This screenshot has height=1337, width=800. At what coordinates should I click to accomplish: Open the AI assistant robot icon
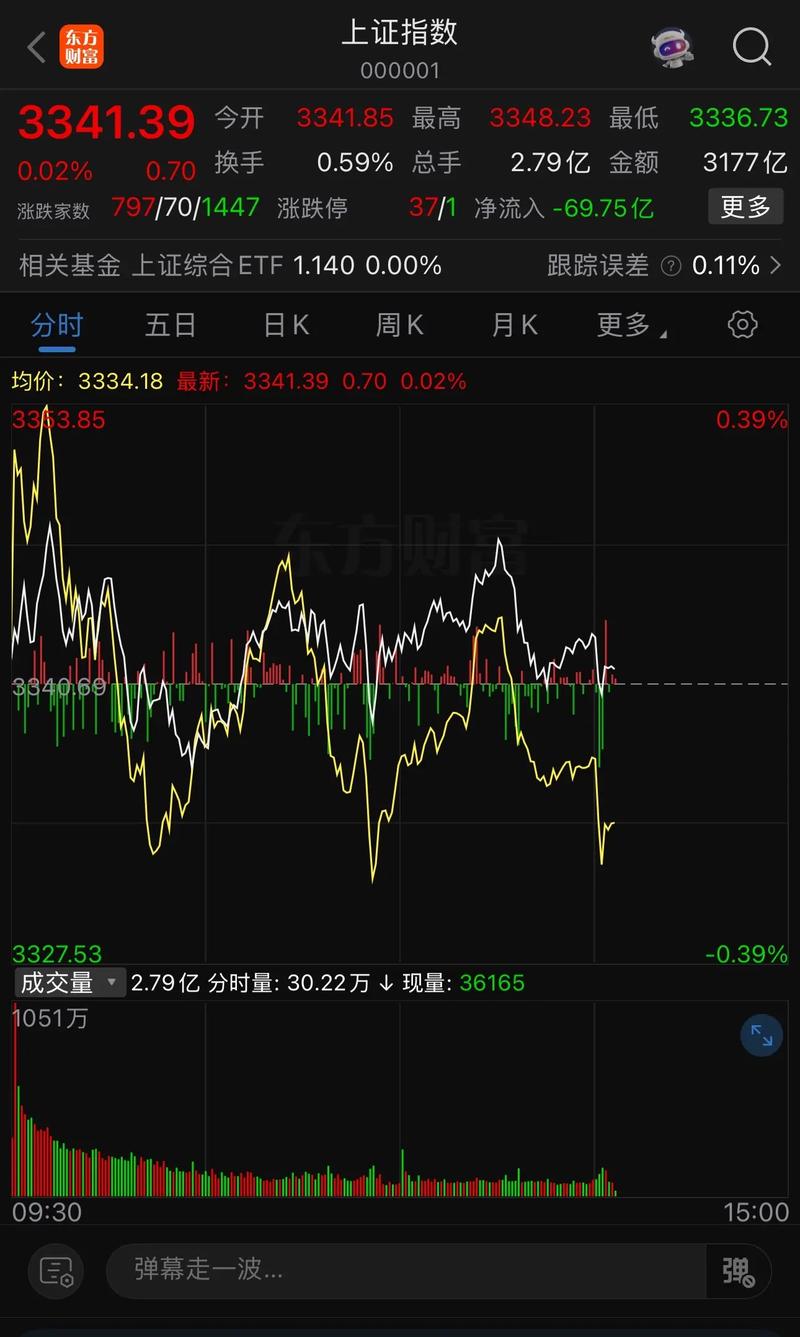click(670, 47)
